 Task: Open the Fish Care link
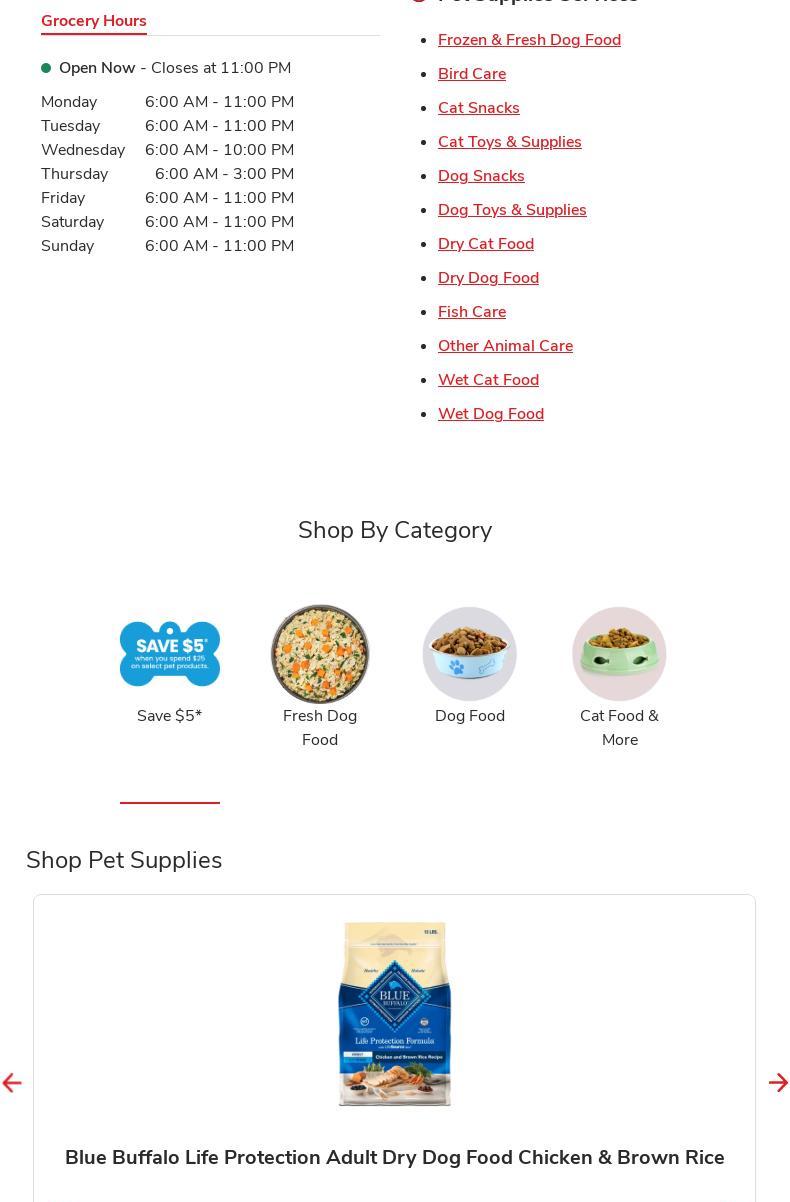472,312
